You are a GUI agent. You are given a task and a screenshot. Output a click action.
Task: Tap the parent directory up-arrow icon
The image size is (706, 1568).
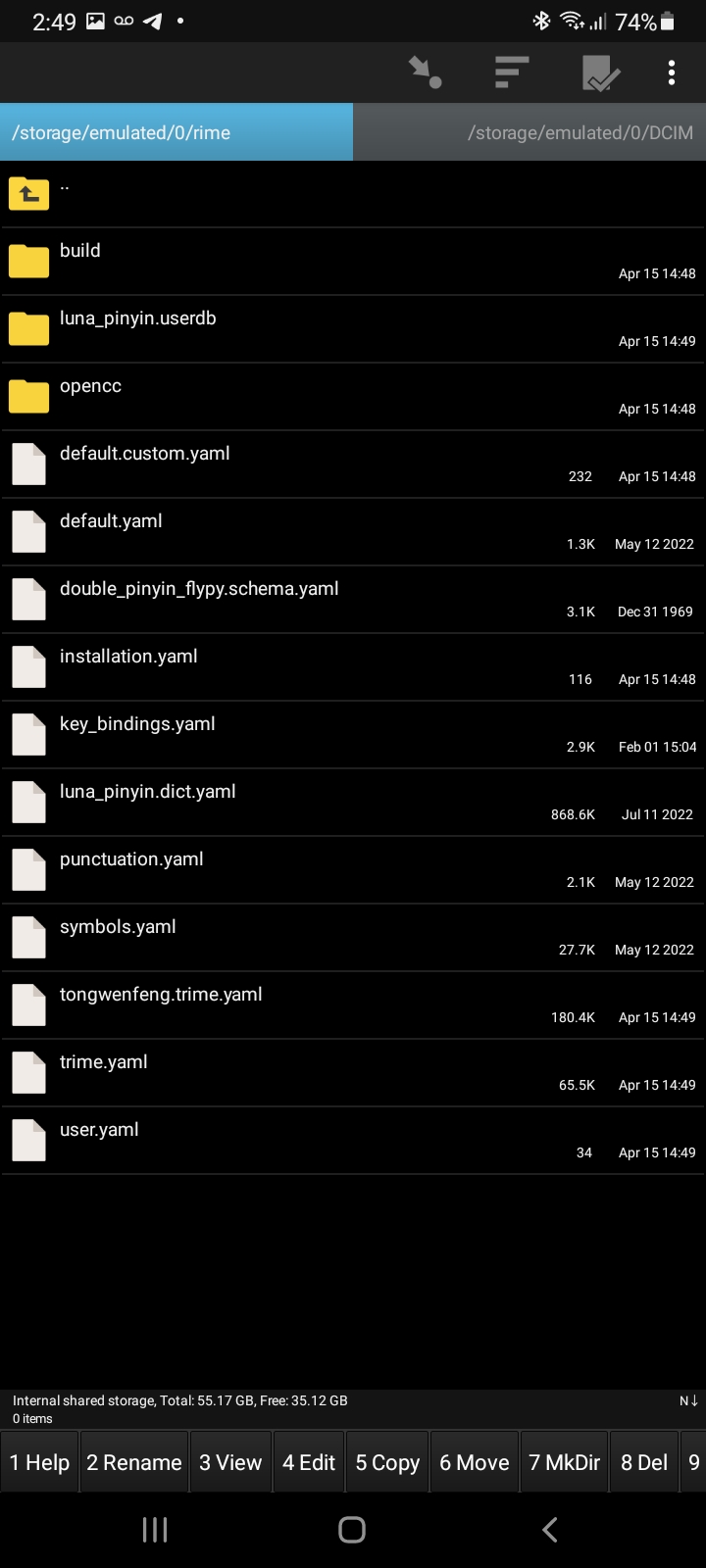point(28,193)
